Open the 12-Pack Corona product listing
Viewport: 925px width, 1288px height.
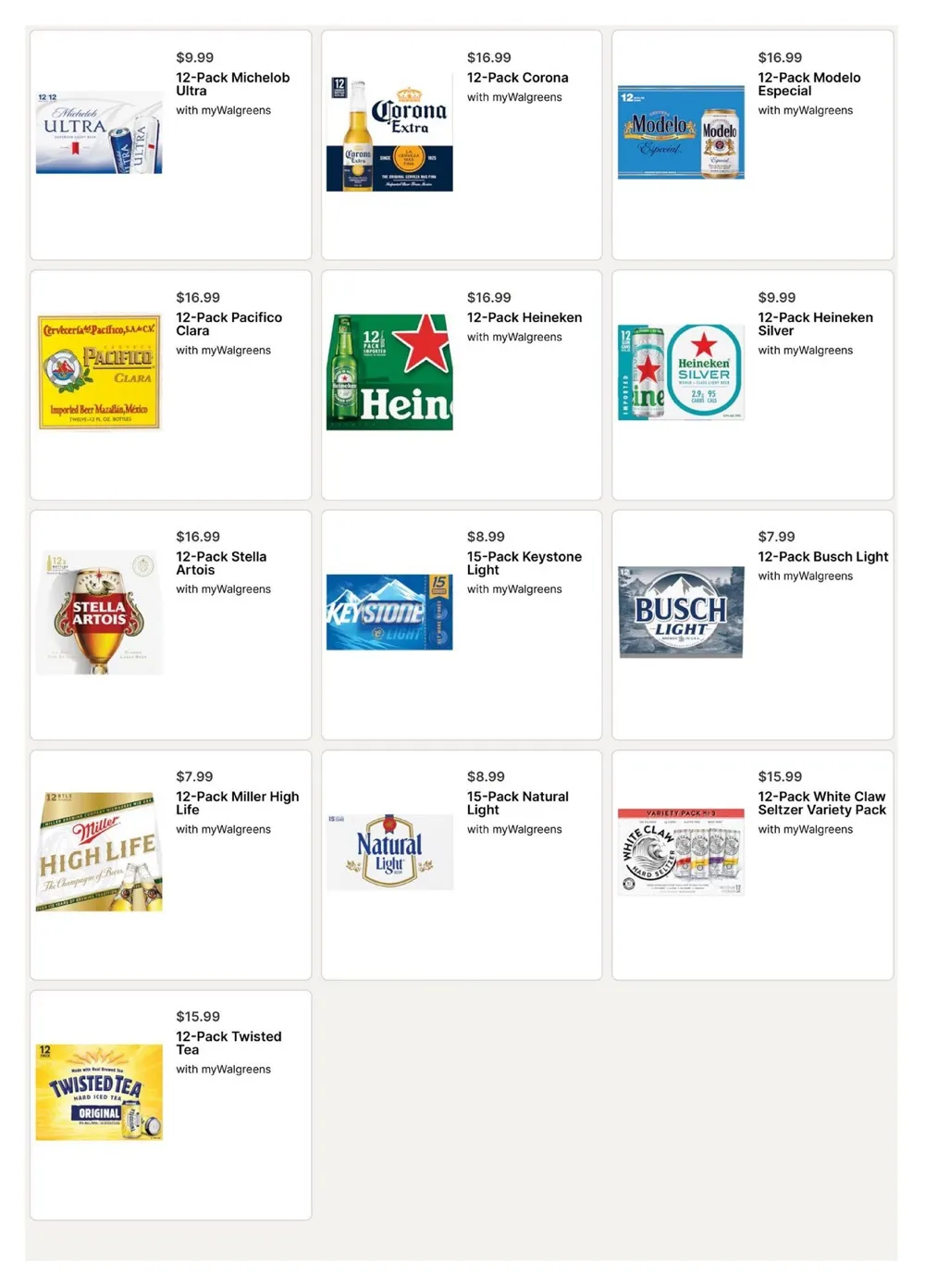[x=518, y=78]
